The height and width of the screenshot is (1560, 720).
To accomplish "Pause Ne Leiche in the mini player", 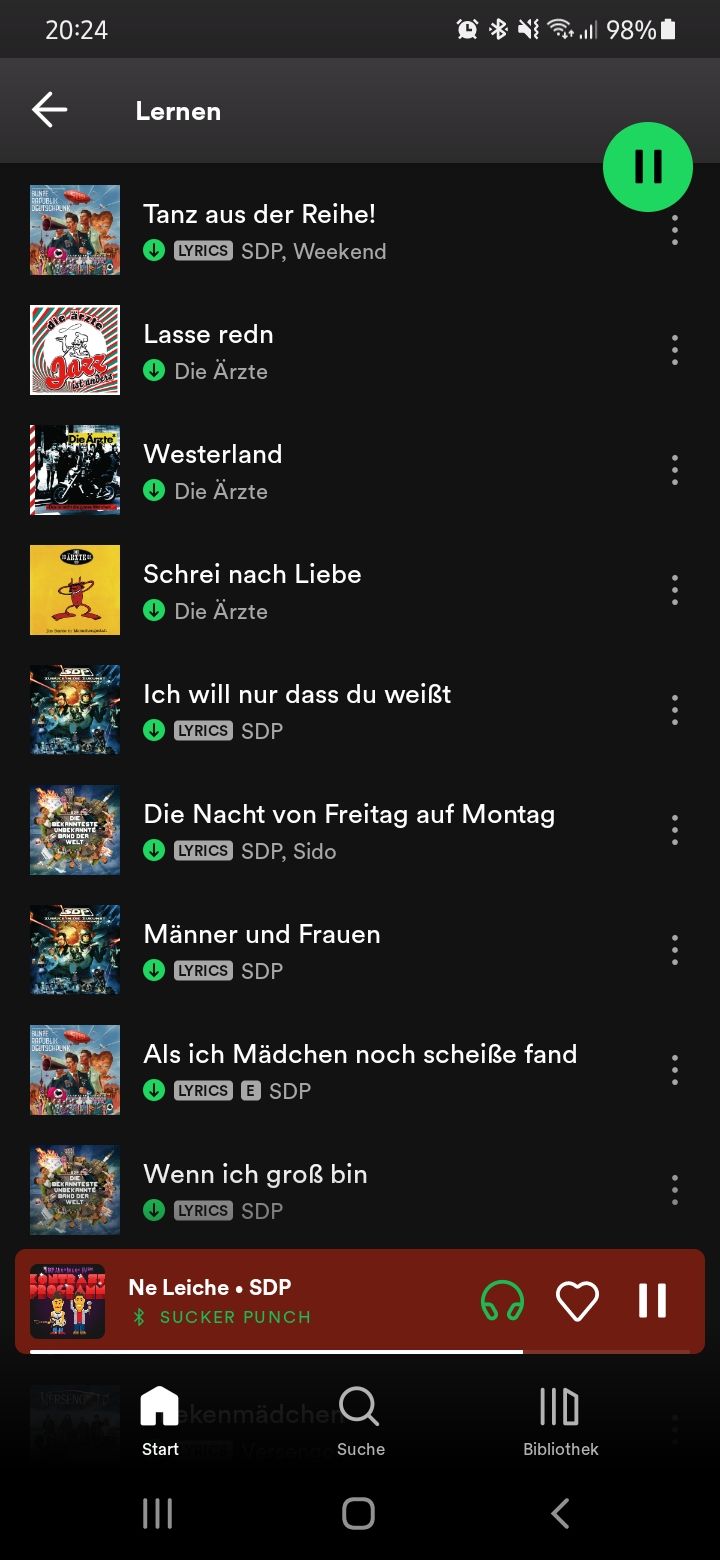I will [652, 1301].
